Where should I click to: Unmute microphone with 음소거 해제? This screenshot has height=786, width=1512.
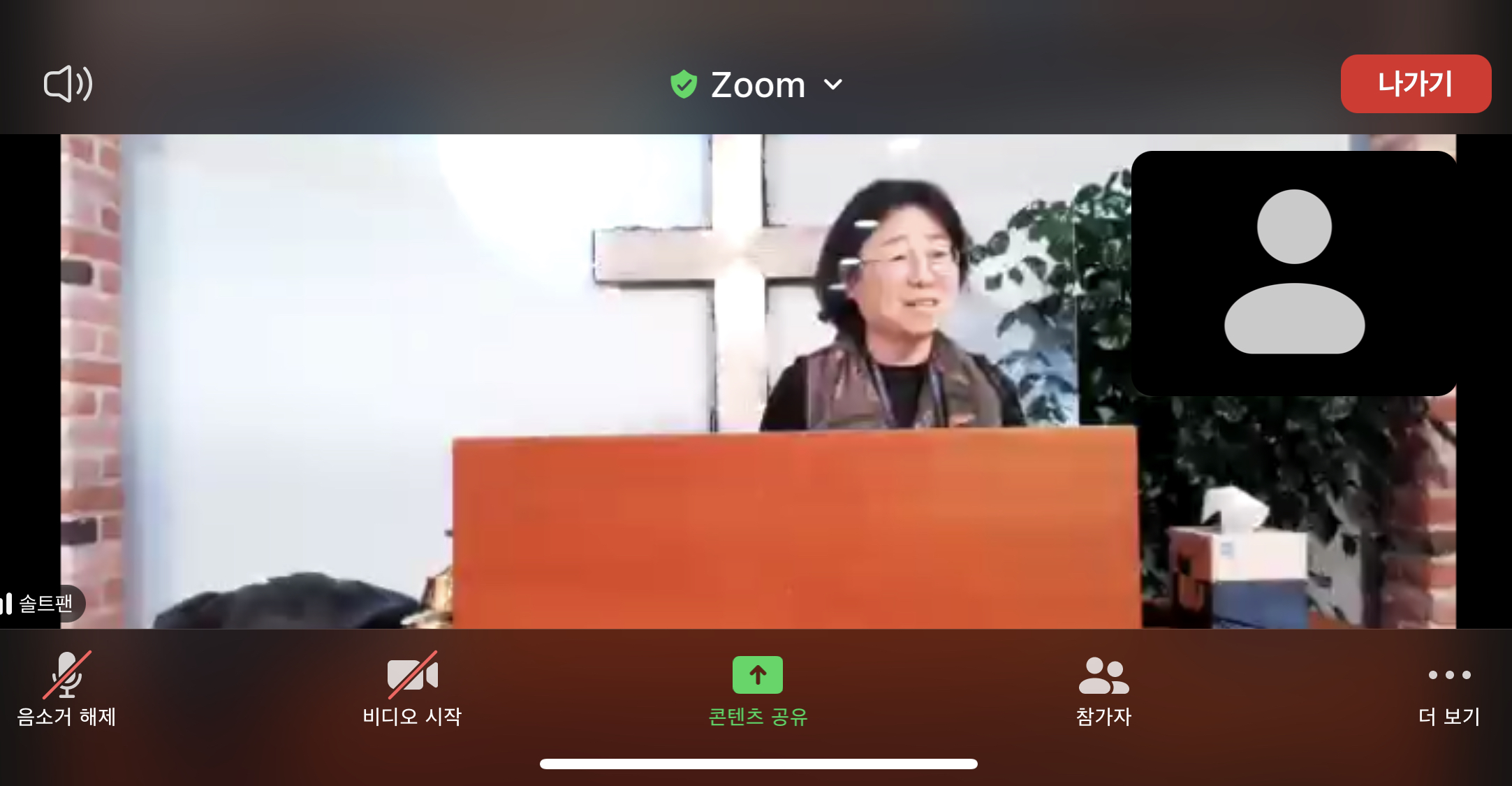click(66, 688)
